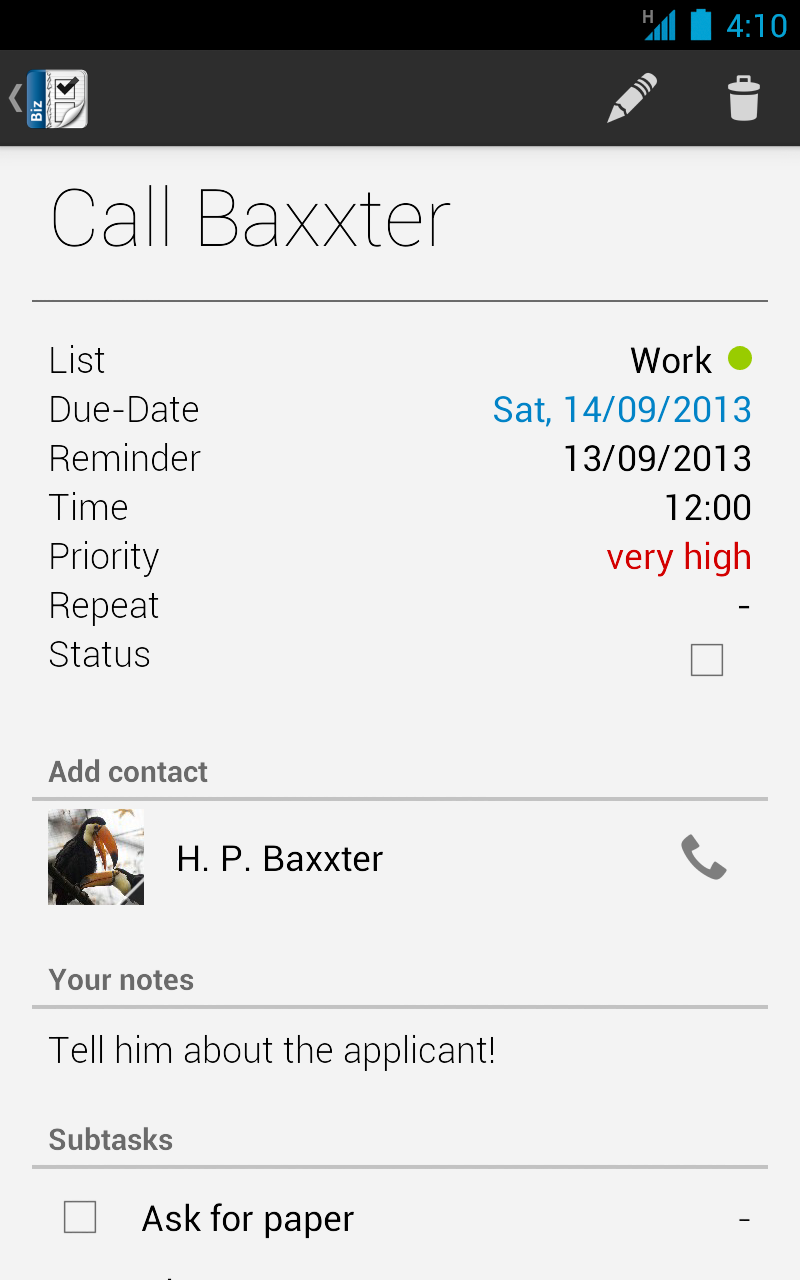This screenshot has width=800, height=1280.
Task: Go back using the app icon
Action: click(x=50, y=98)
